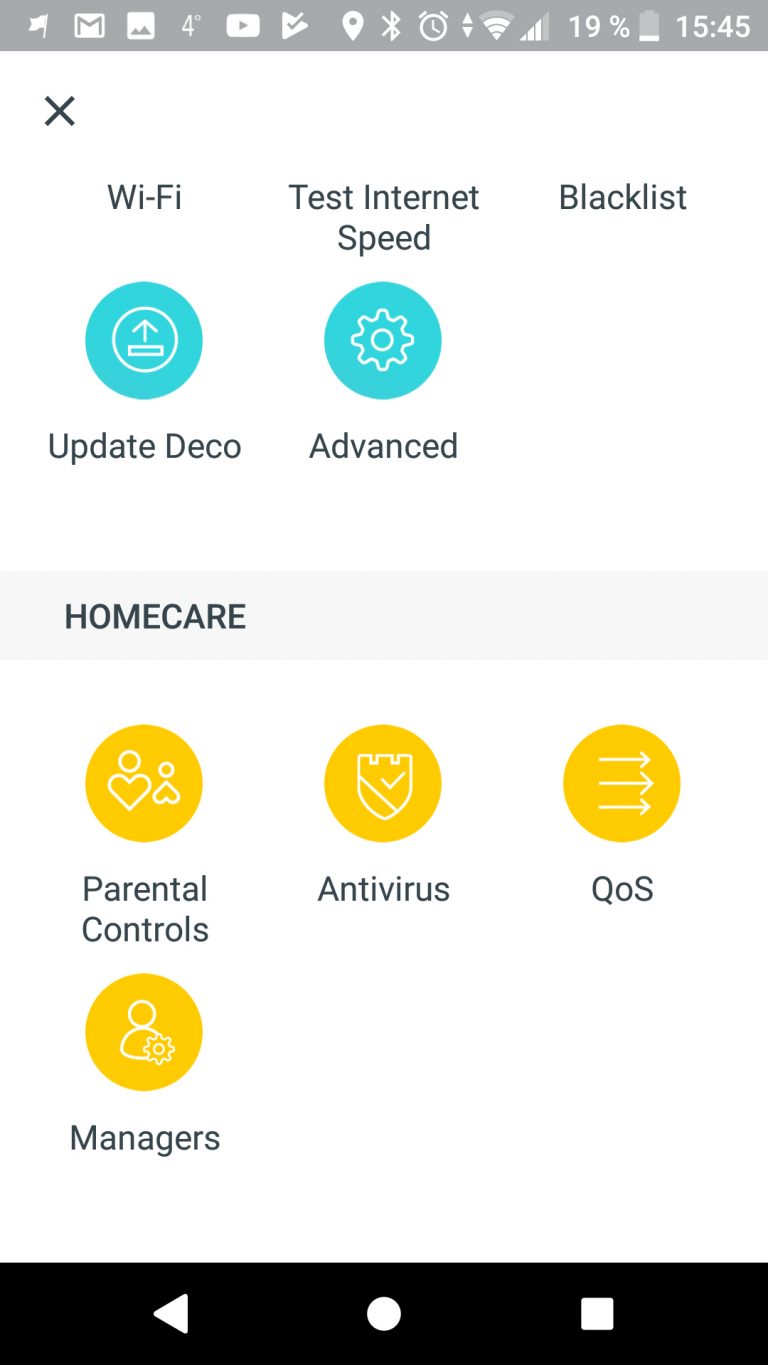Open Wi-Fi settings
Image resolution: width=768 pixels, height=1365 pixels.
(145, 197)
